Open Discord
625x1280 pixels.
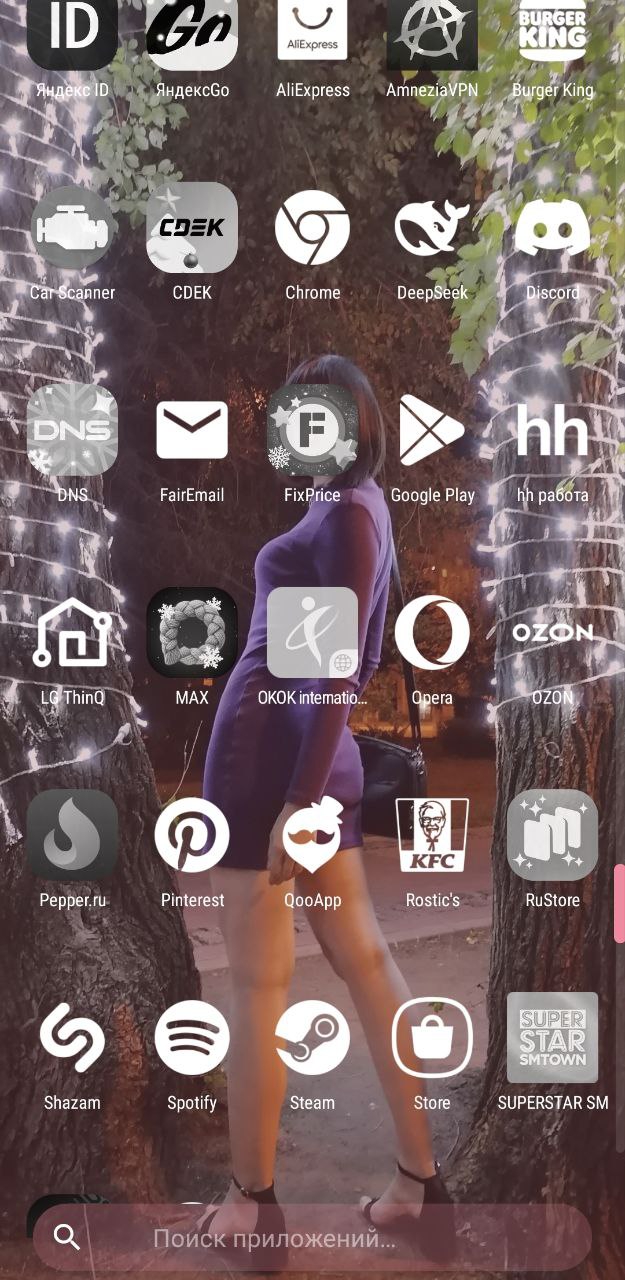coord(552,228)
